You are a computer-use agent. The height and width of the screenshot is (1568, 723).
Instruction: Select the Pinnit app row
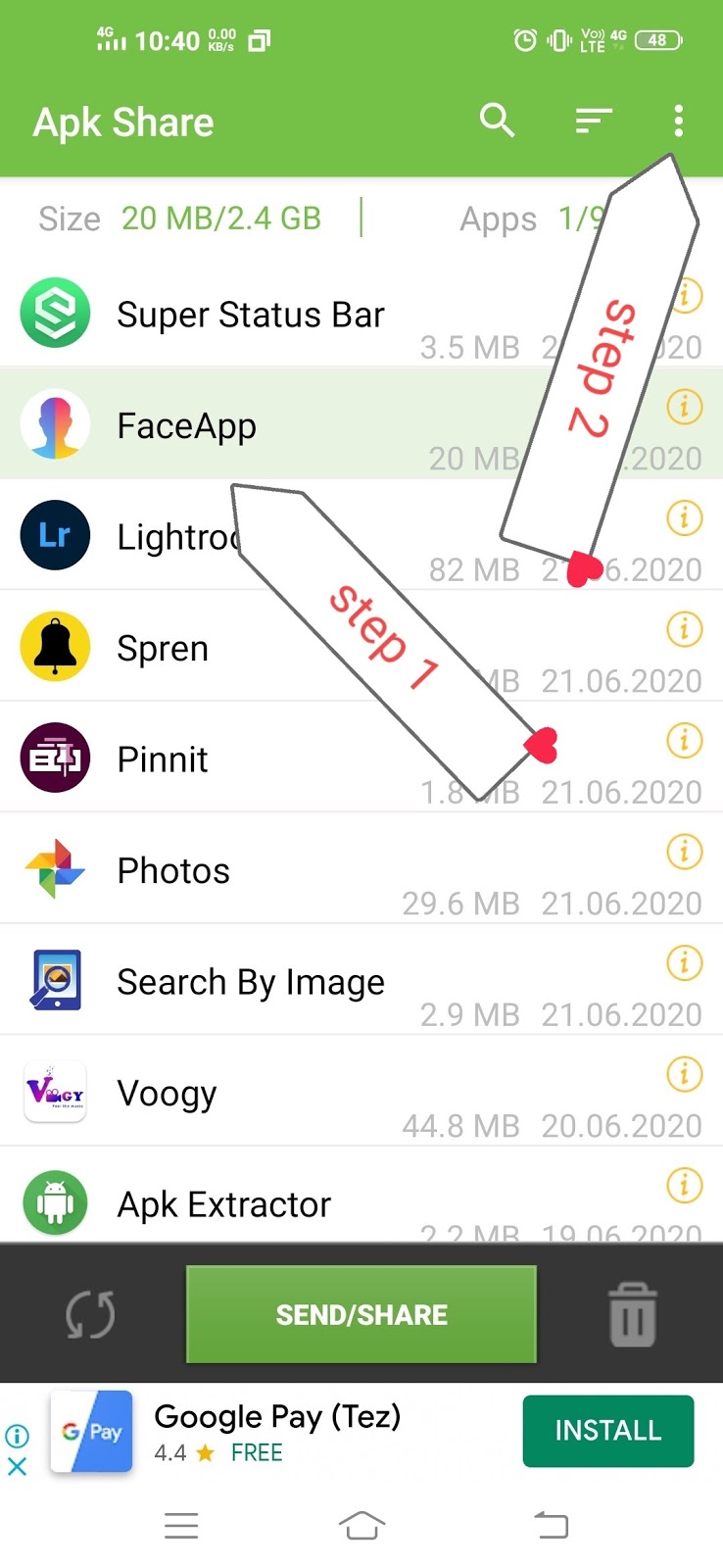pyautogui.click(x=163, y=759)
